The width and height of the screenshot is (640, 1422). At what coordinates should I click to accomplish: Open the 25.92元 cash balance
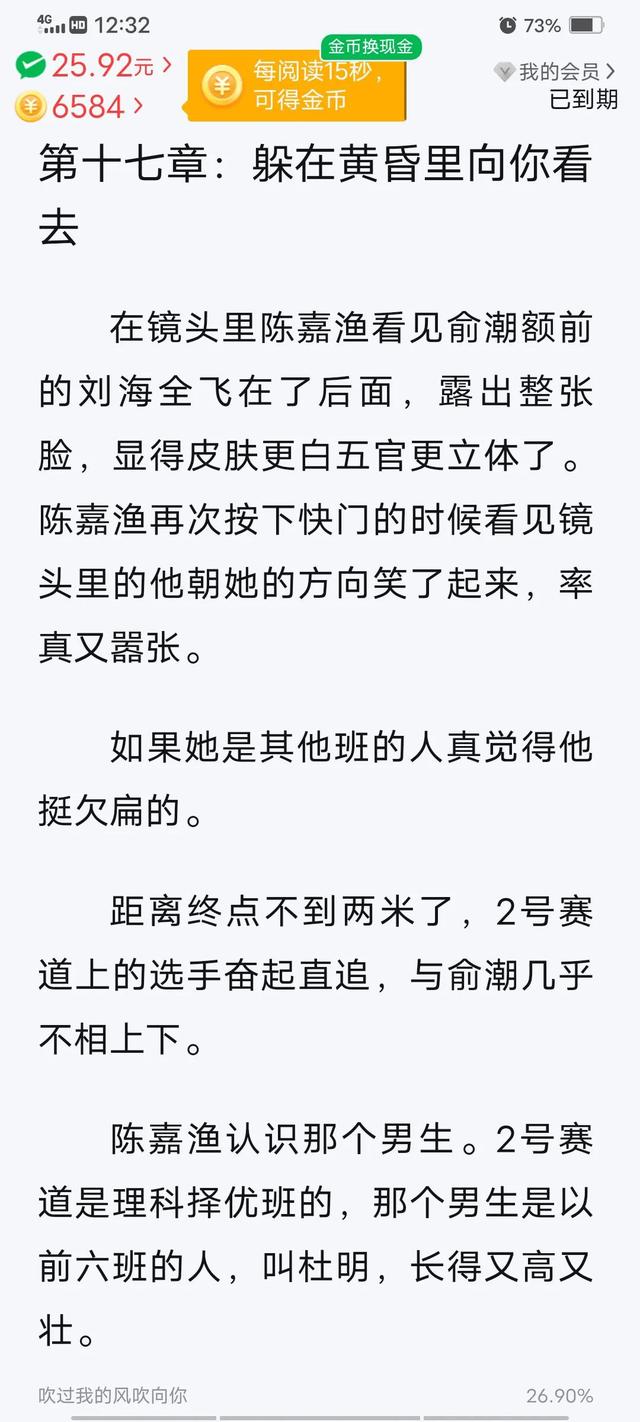point(94,66)
